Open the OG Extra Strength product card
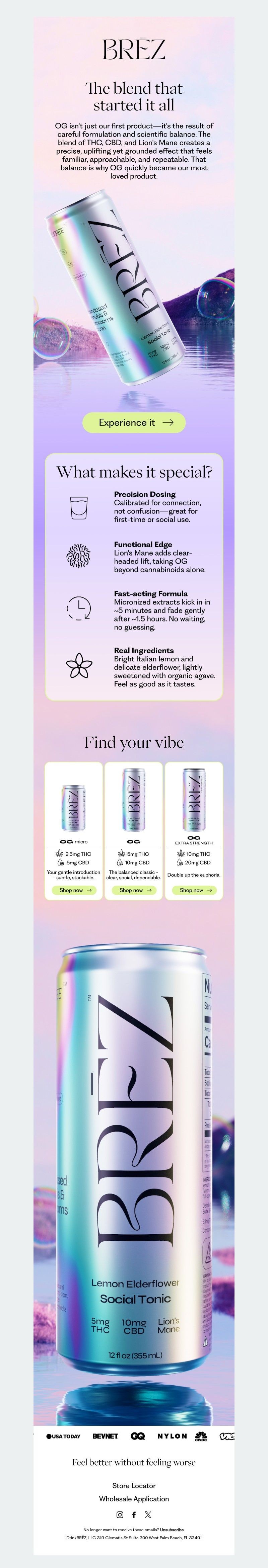 (194, 810)
